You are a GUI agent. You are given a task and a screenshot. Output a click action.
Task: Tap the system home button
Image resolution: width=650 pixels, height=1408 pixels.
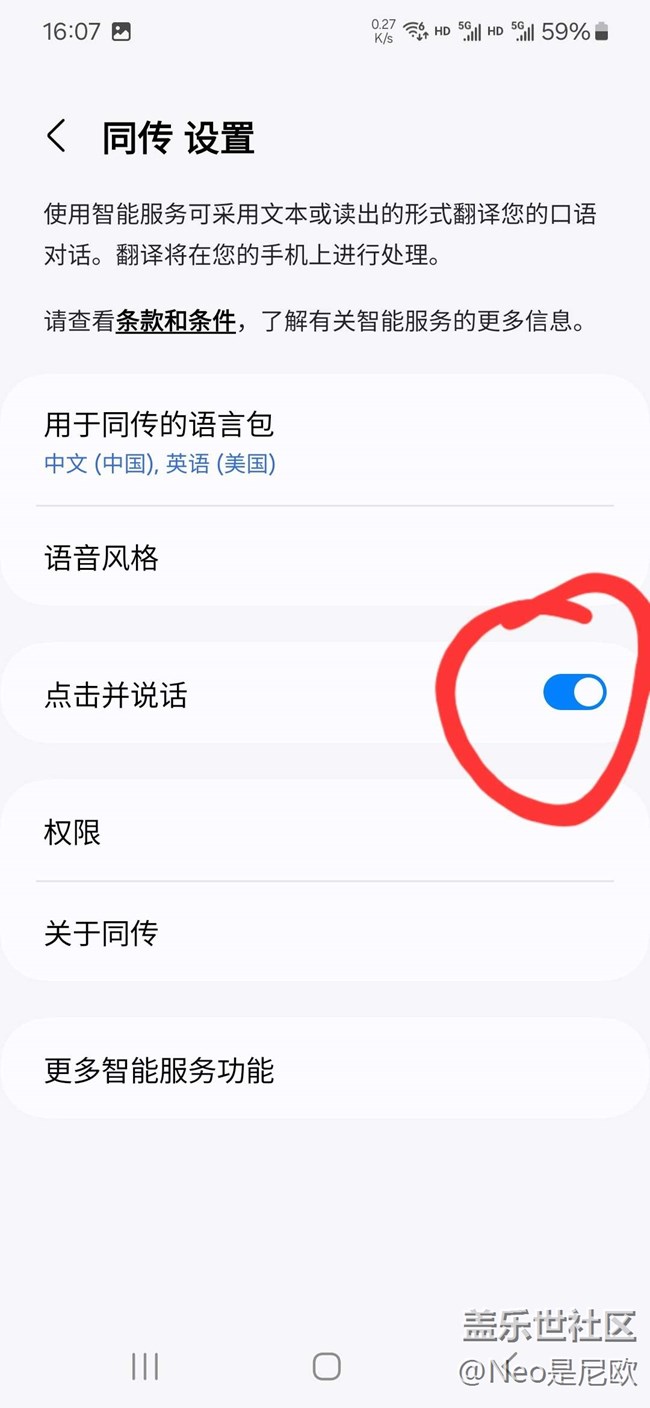point(326,1367)
